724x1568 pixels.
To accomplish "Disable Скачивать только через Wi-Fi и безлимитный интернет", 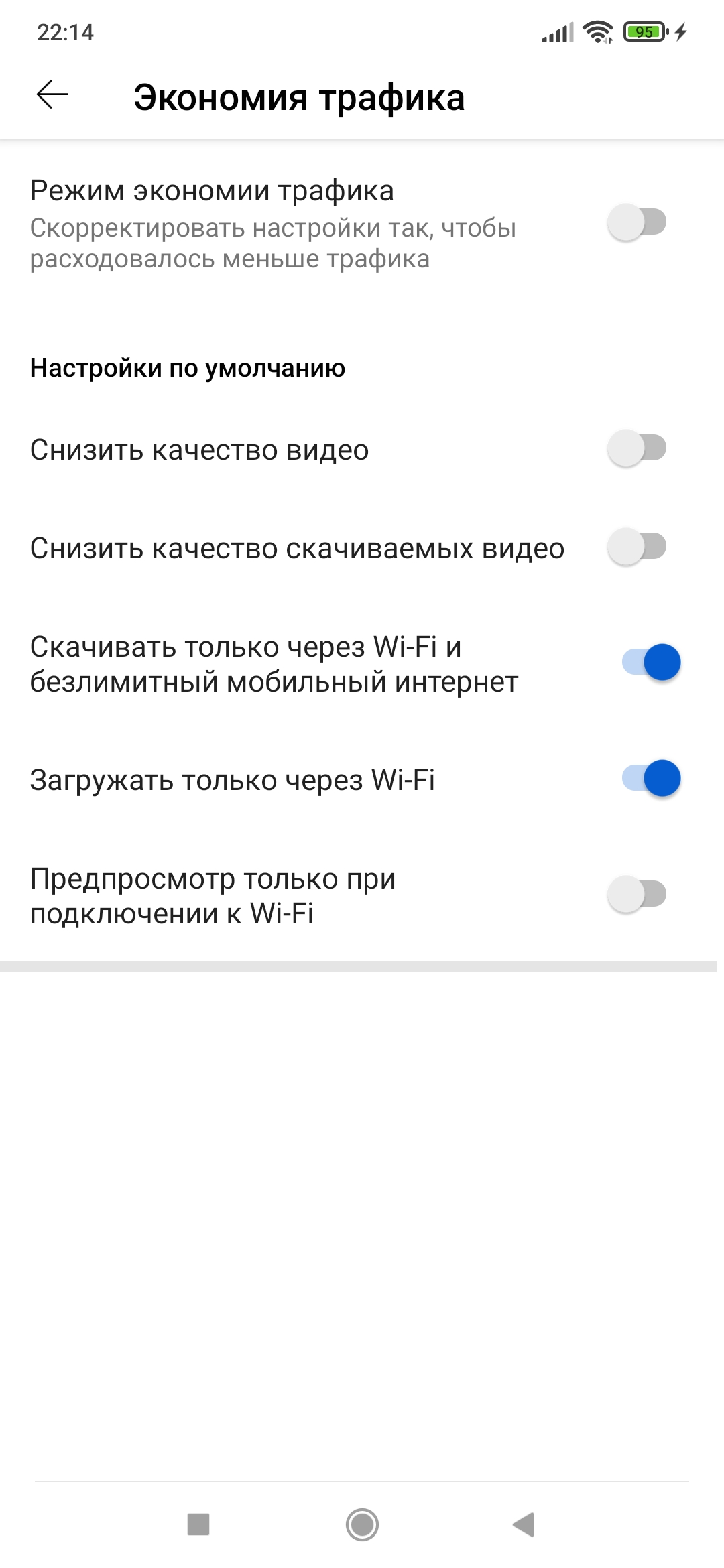I will [x=651, y=663].
